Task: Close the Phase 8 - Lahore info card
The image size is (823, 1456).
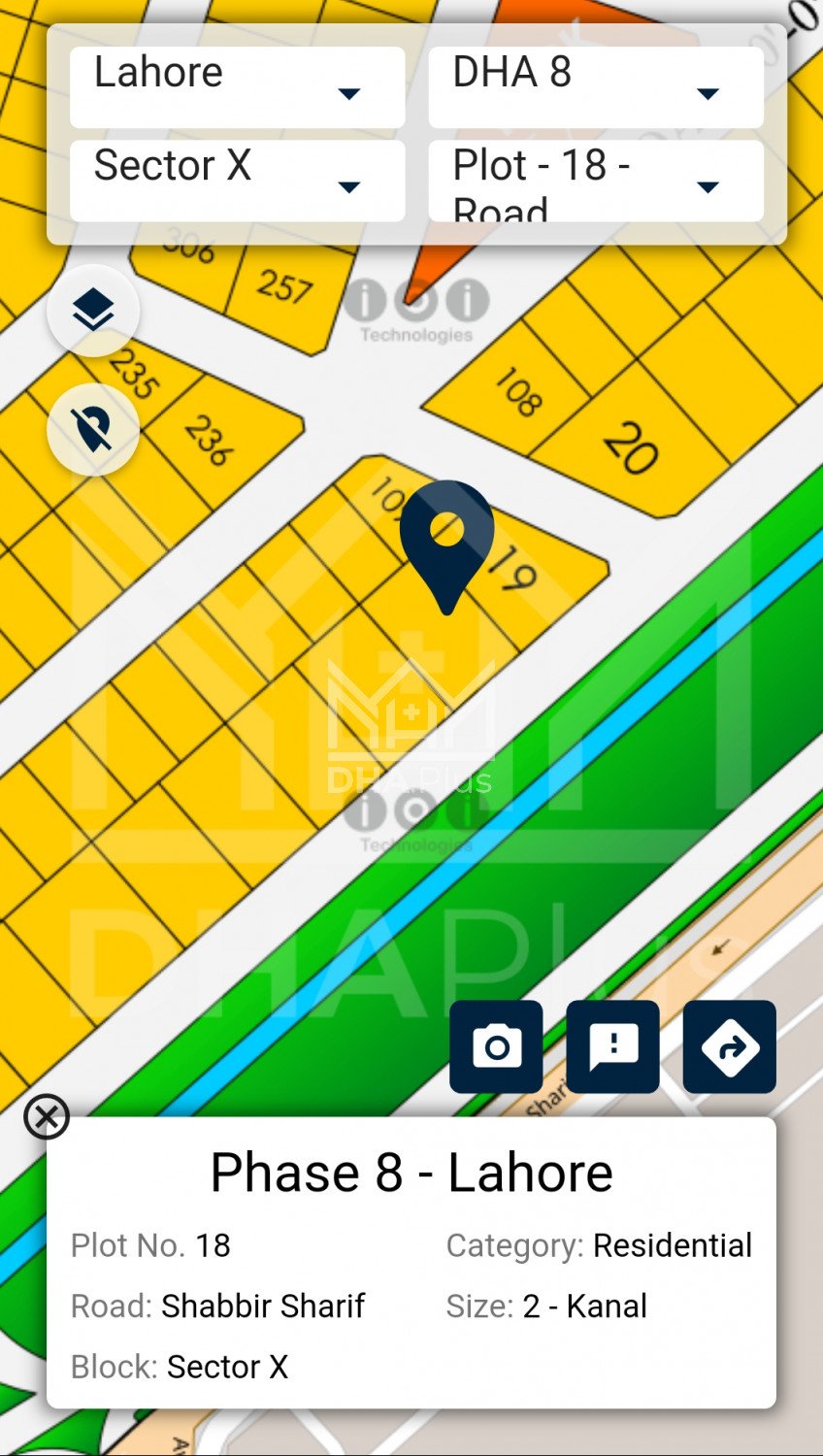Action: (x=47, y=1116)
